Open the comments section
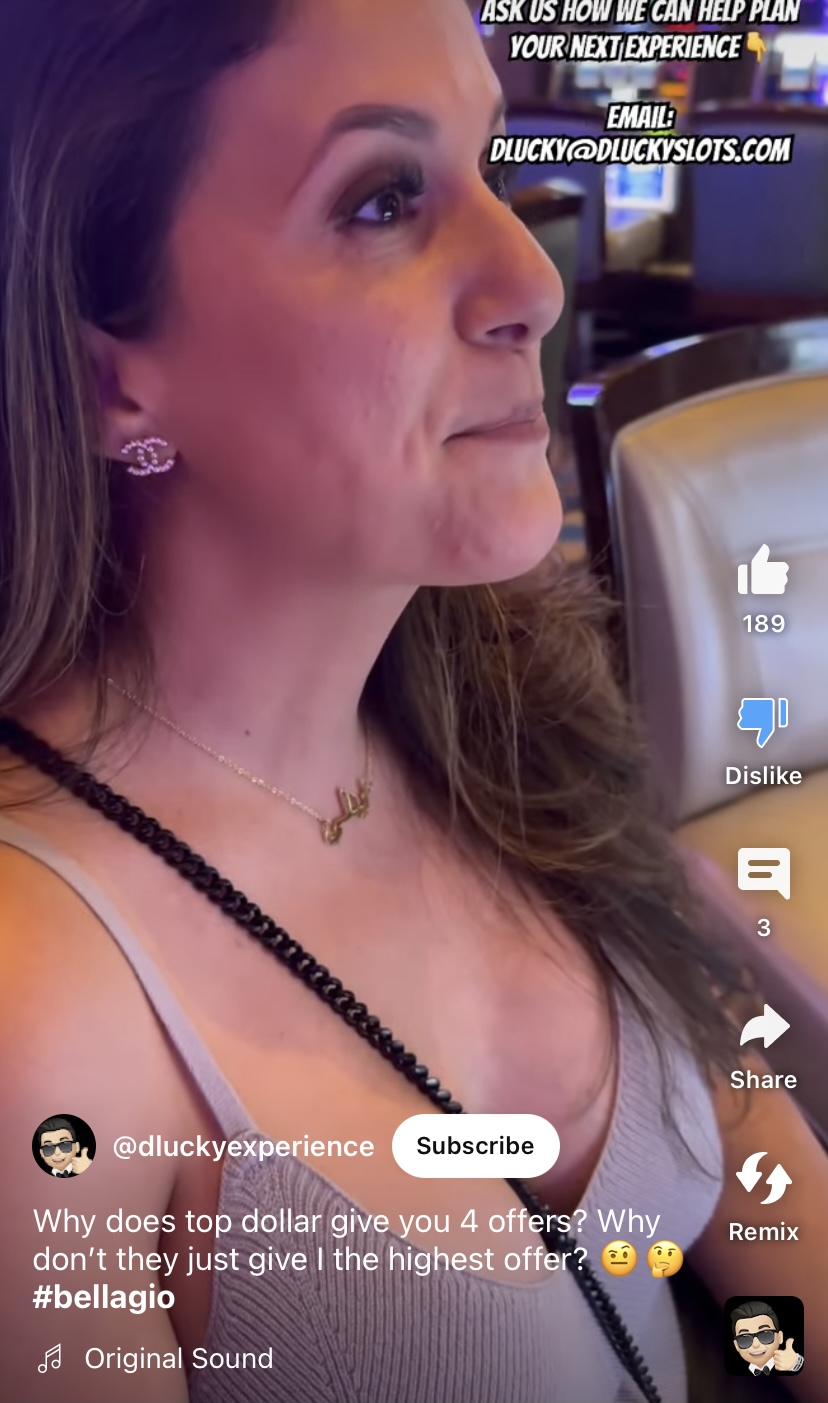828x1403 pixels. tap(763, 874)
